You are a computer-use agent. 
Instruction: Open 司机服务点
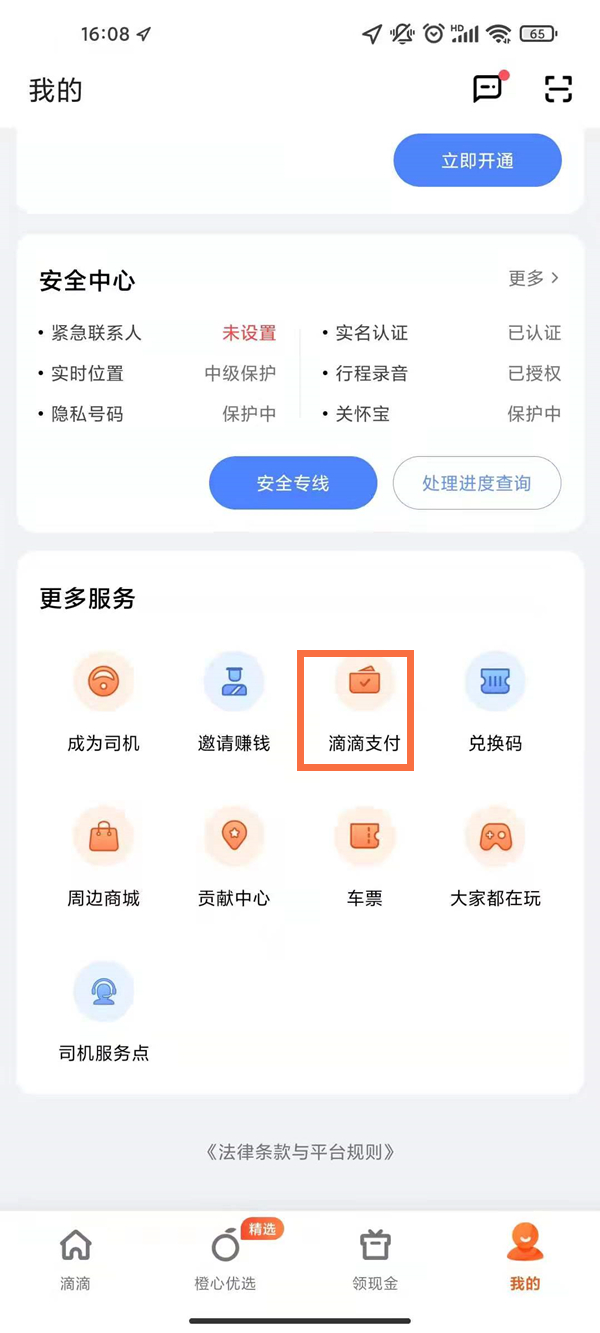point(103,1012)
